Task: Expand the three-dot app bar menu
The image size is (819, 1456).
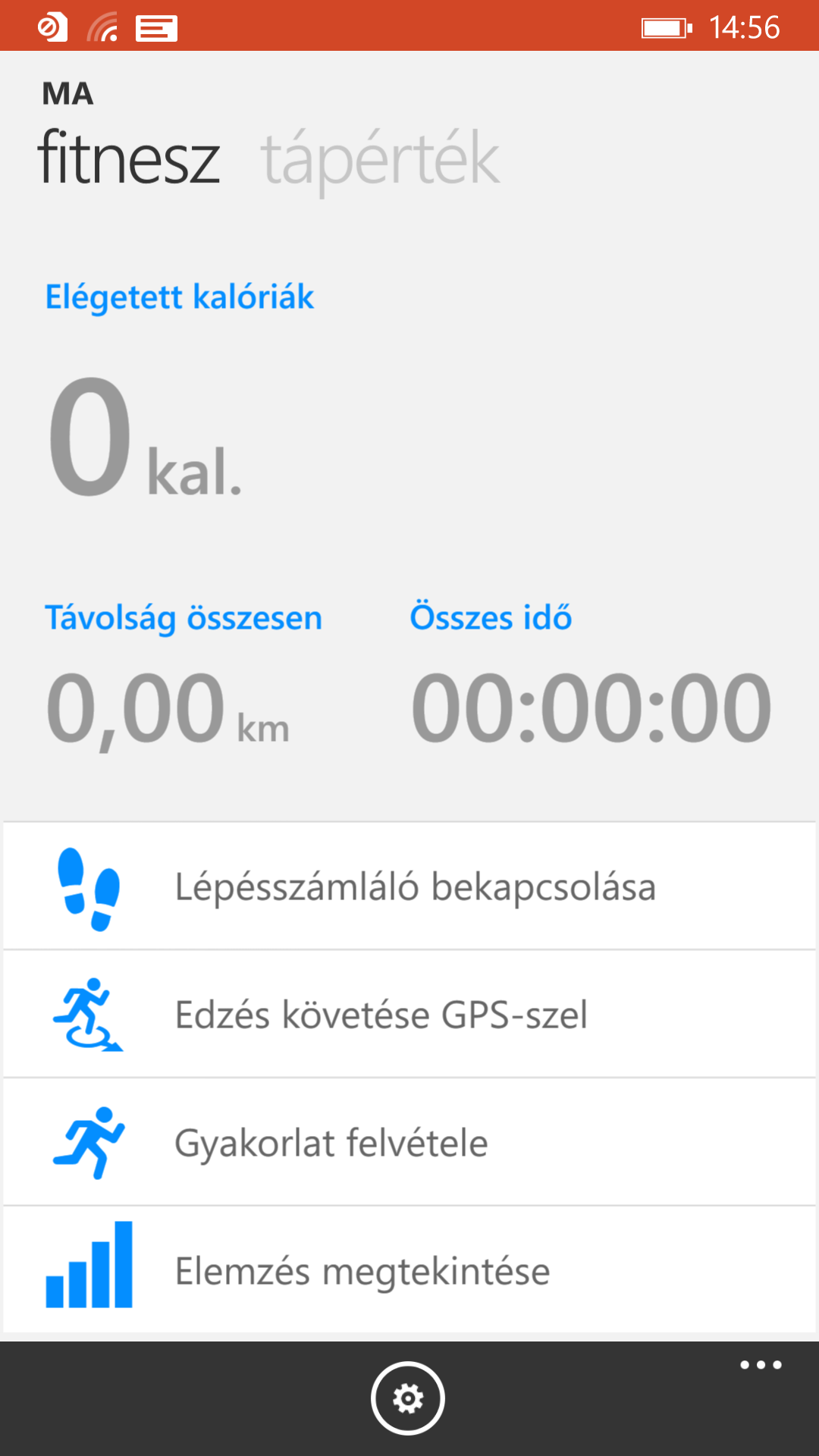Action: [x=761, y=1365]
